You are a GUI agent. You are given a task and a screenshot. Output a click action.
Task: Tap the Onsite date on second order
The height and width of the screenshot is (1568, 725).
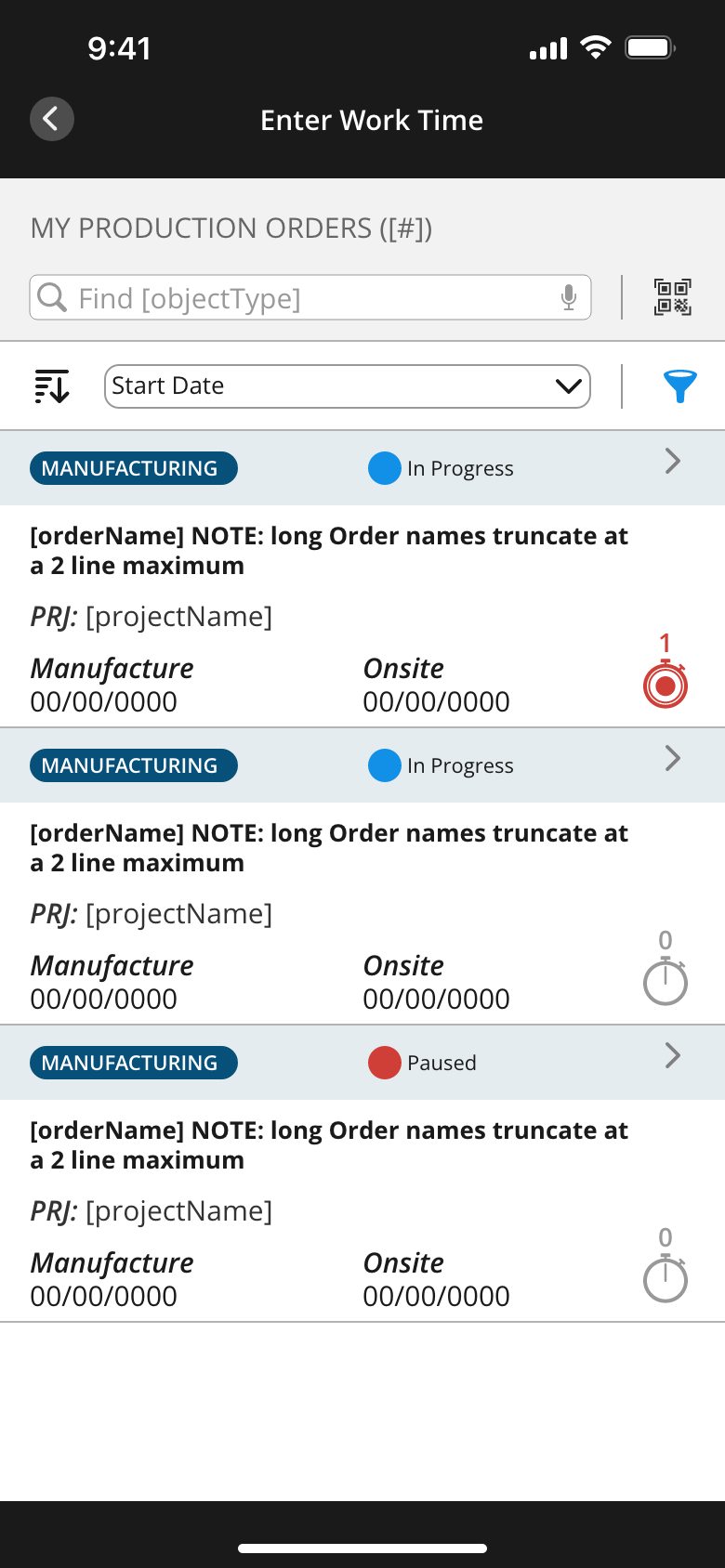[x=436, y=999]
